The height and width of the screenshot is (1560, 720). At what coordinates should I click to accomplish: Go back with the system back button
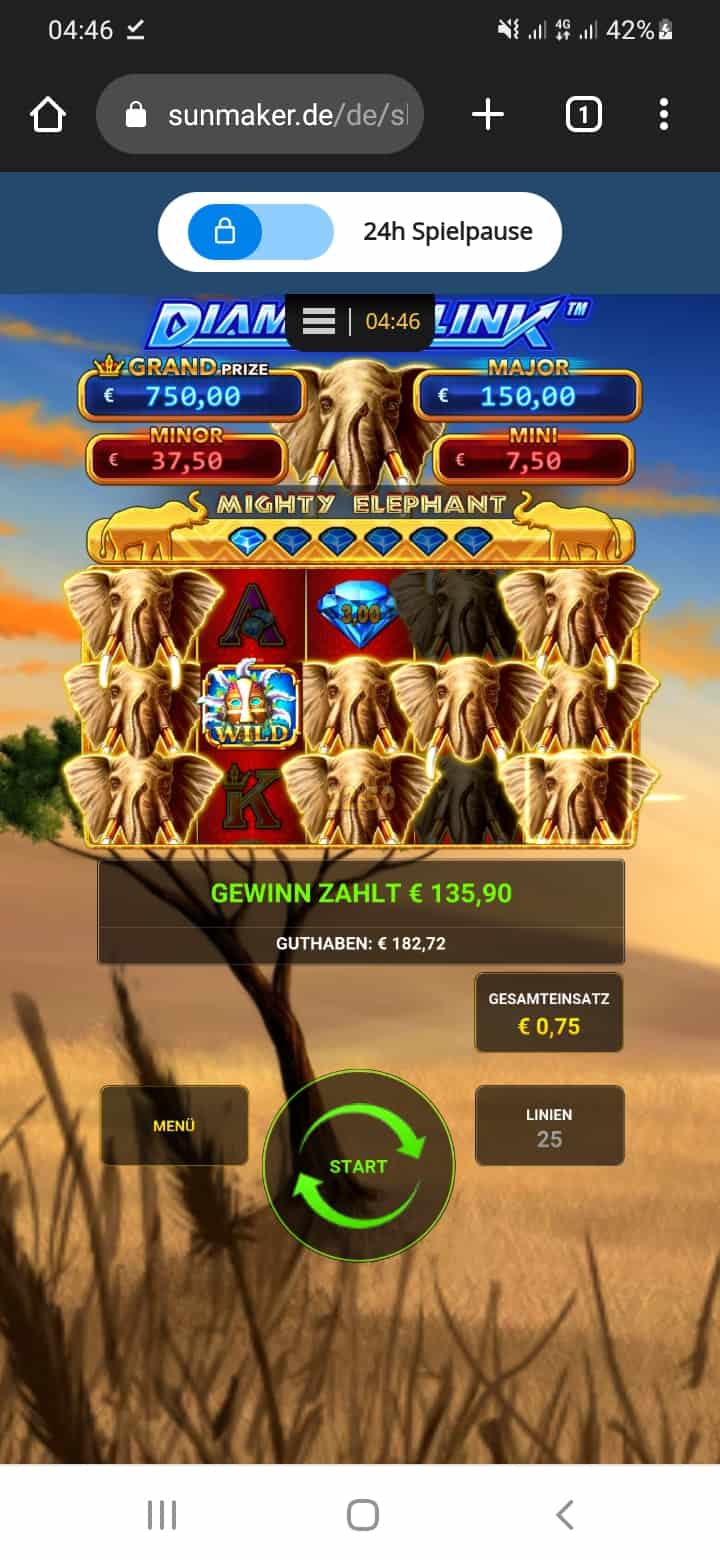click(565, 1515)
